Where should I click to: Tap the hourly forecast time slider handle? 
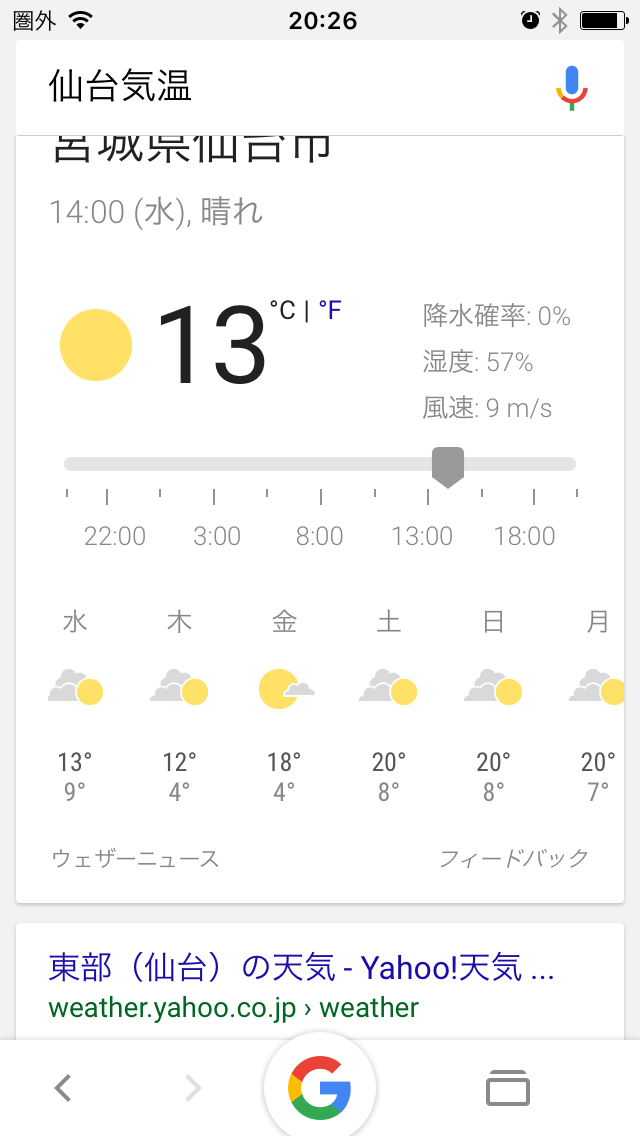coord(447,466)
